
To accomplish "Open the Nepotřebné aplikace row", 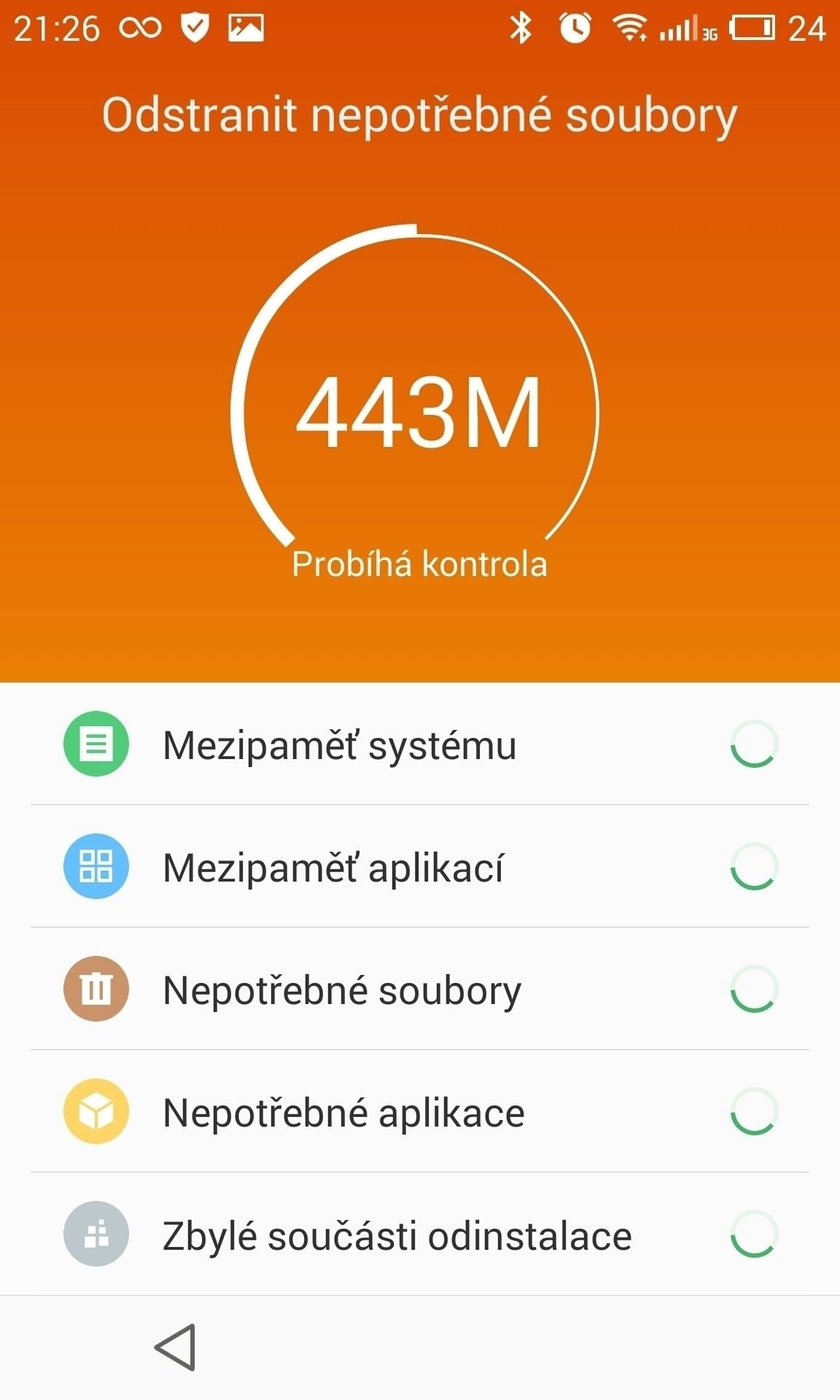I will click(420, 1111).
